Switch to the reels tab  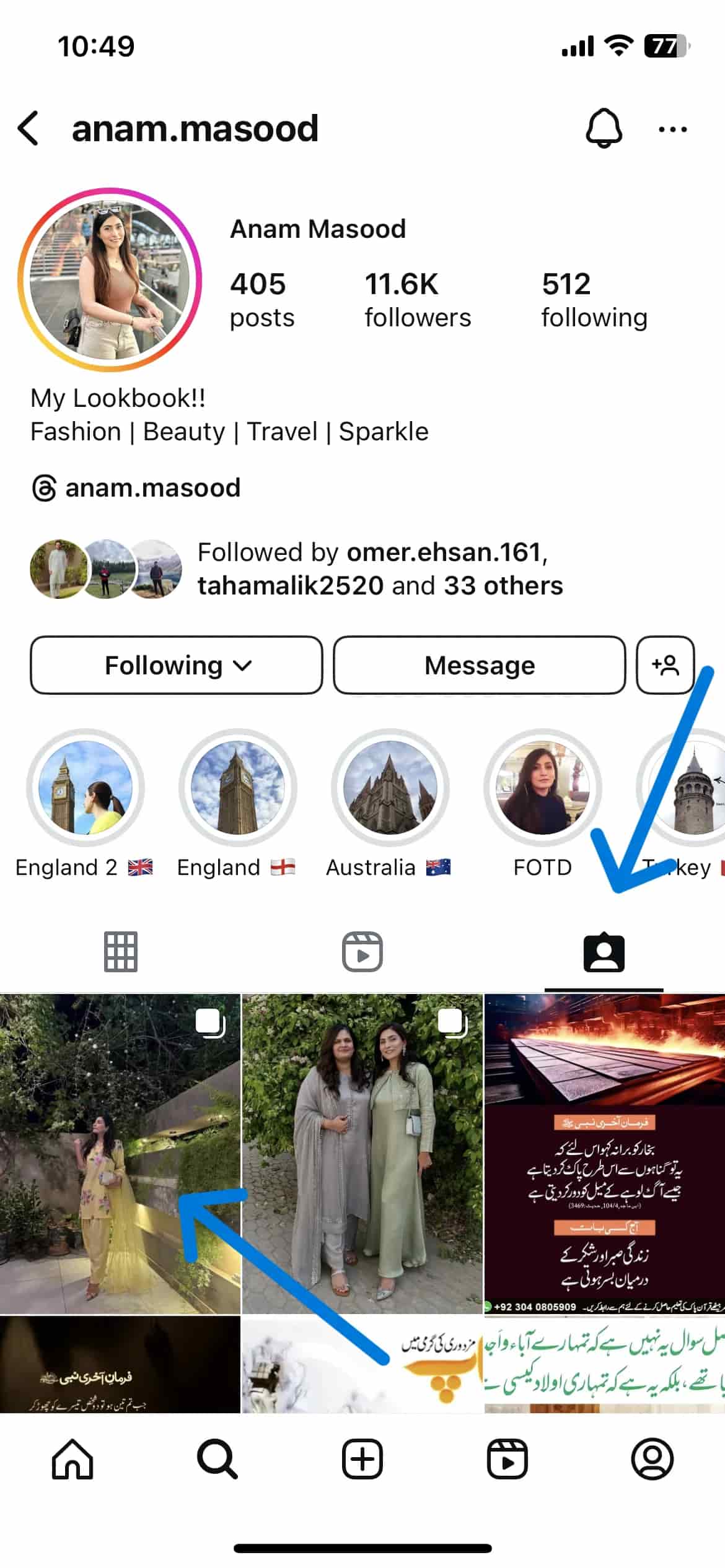click(362, 952)
